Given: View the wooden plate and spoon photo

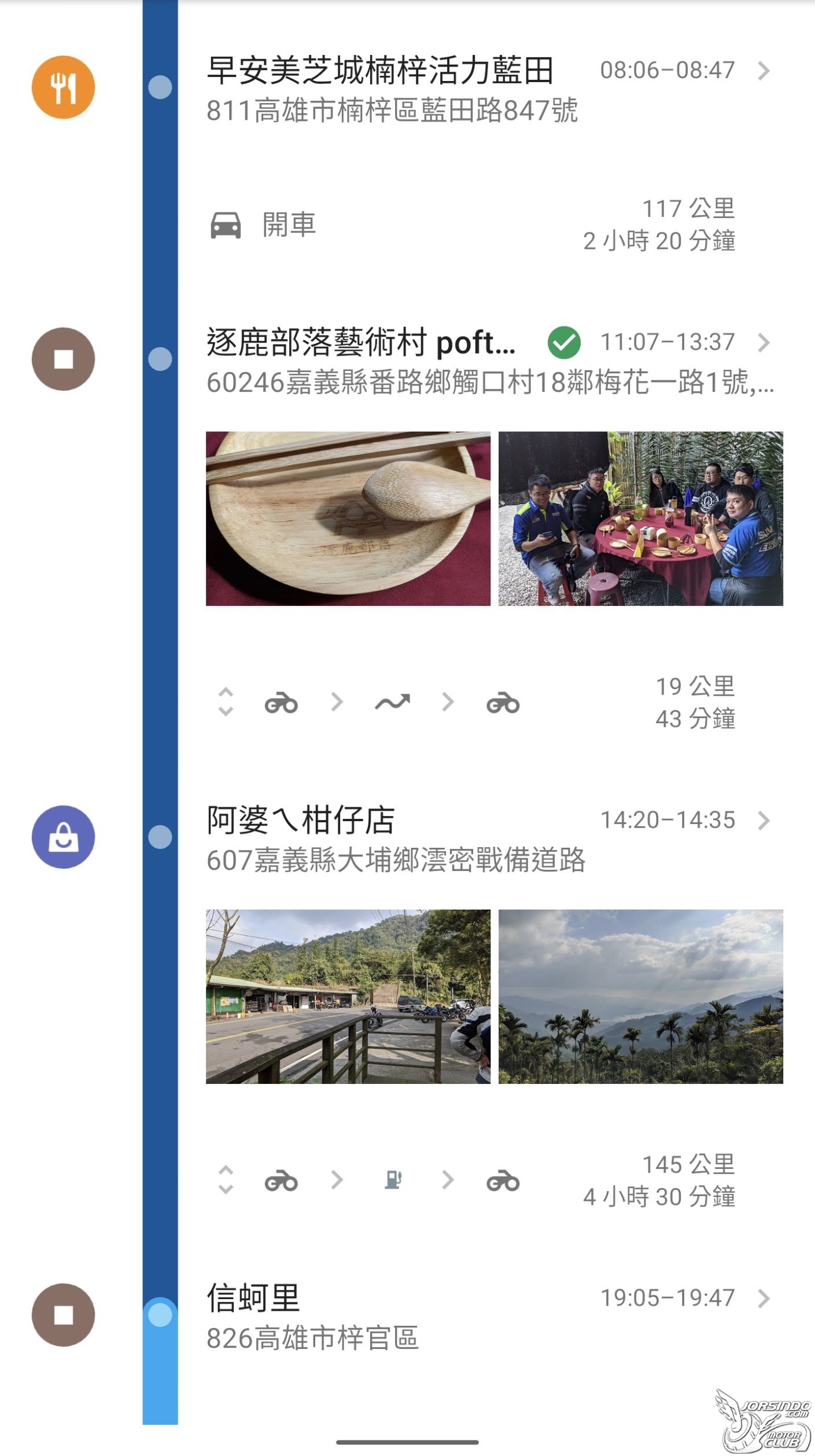Looking at the screenshot, I should pos(348,519).
